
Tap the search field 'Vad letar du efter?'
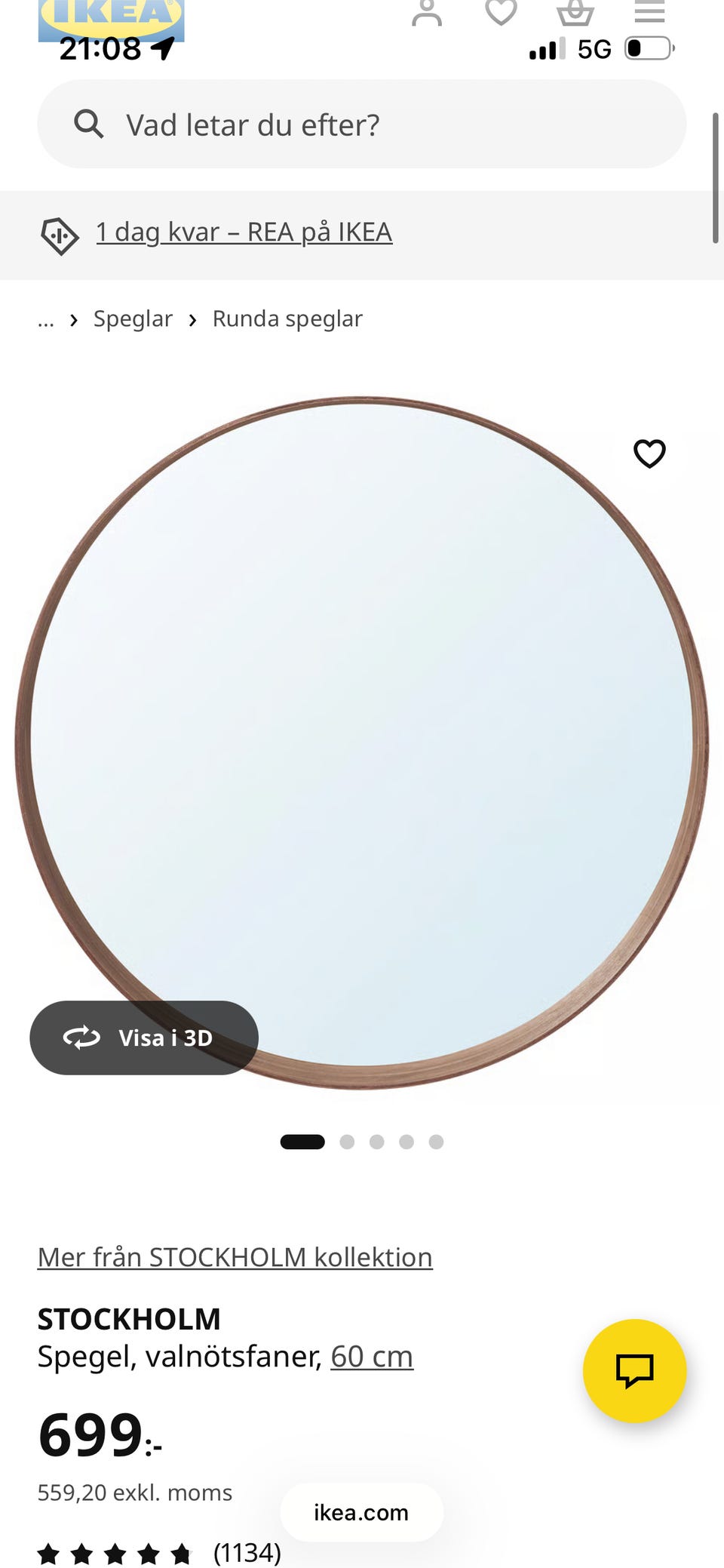[x=362, y=125]
